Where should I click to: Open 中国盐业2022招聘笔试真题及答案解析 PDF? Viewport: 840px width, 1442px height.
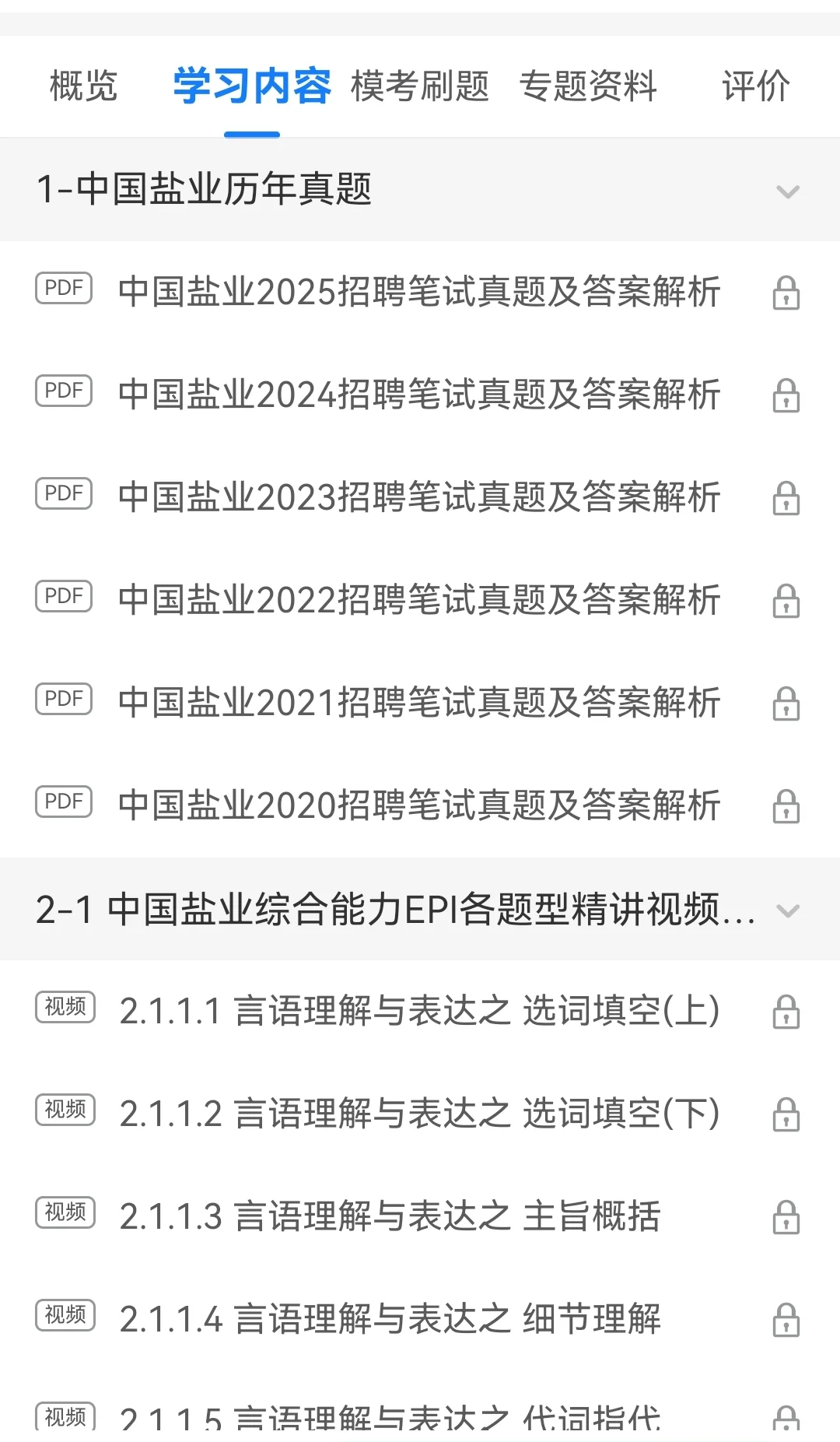click(x=418, y=601)
